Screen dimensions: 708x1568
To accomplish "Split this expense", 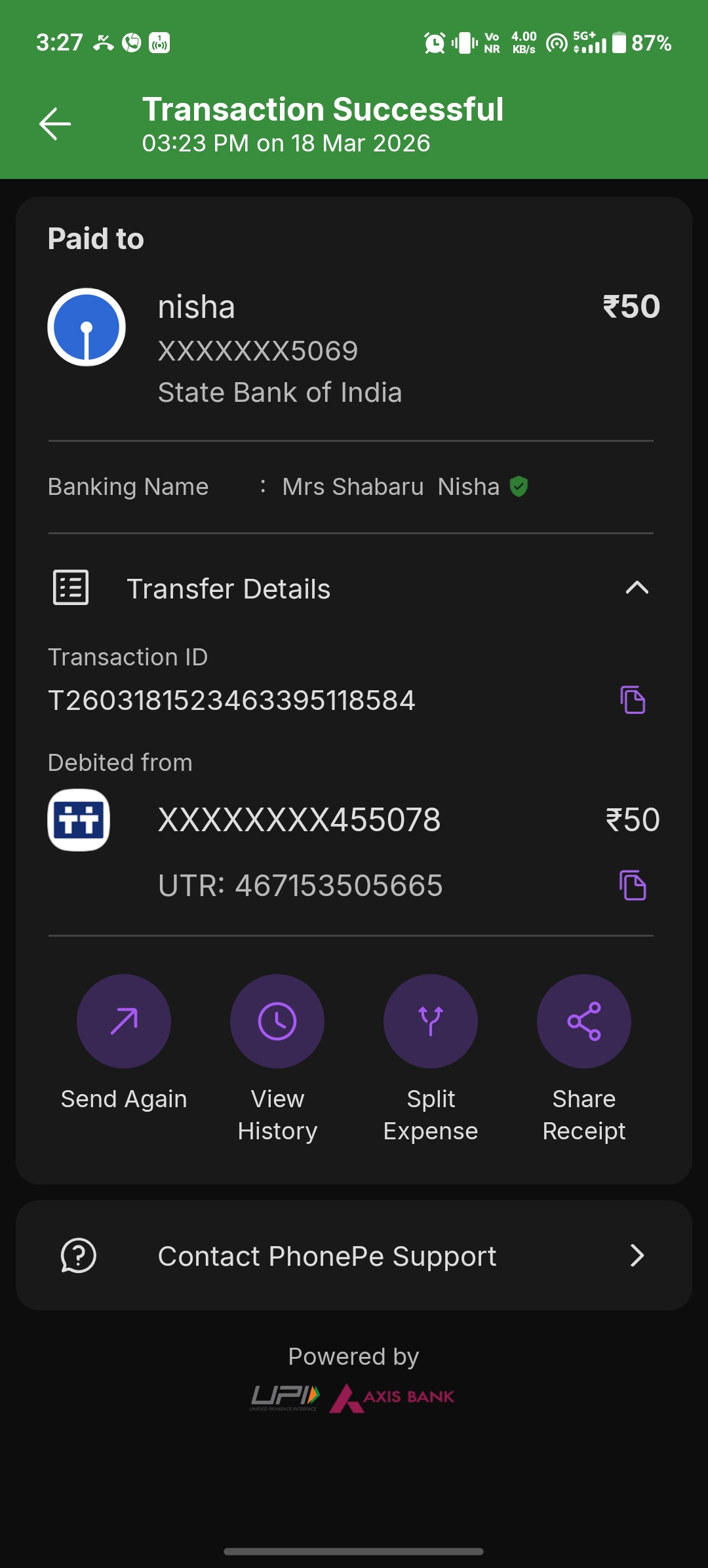I will [431, 1021].
